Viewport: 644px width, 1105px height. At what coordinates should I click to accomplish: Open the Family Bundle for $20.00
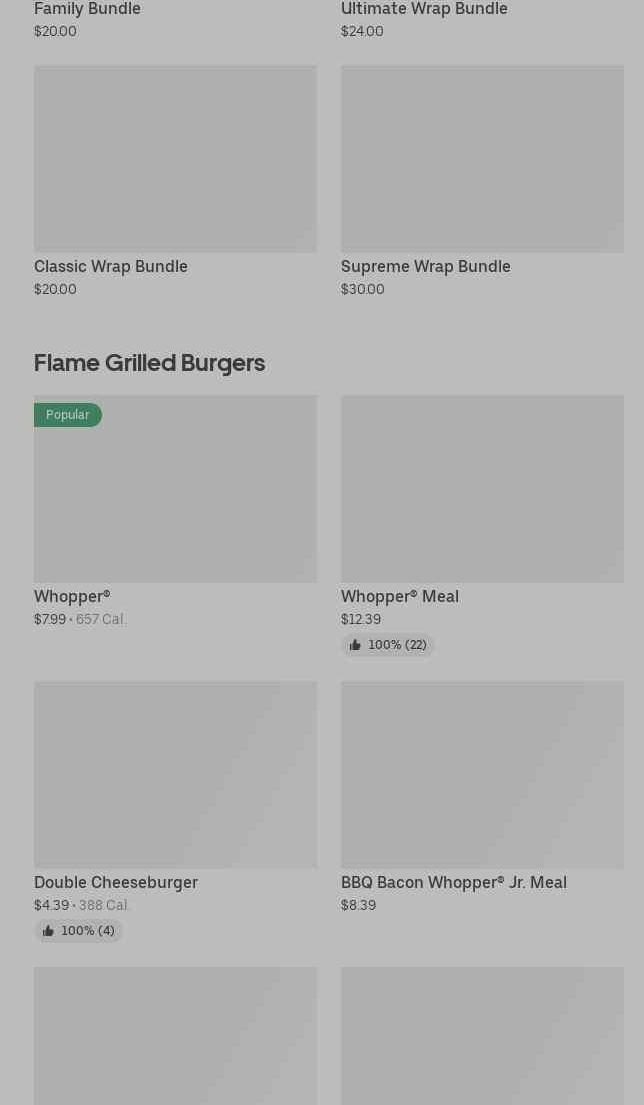88,10
